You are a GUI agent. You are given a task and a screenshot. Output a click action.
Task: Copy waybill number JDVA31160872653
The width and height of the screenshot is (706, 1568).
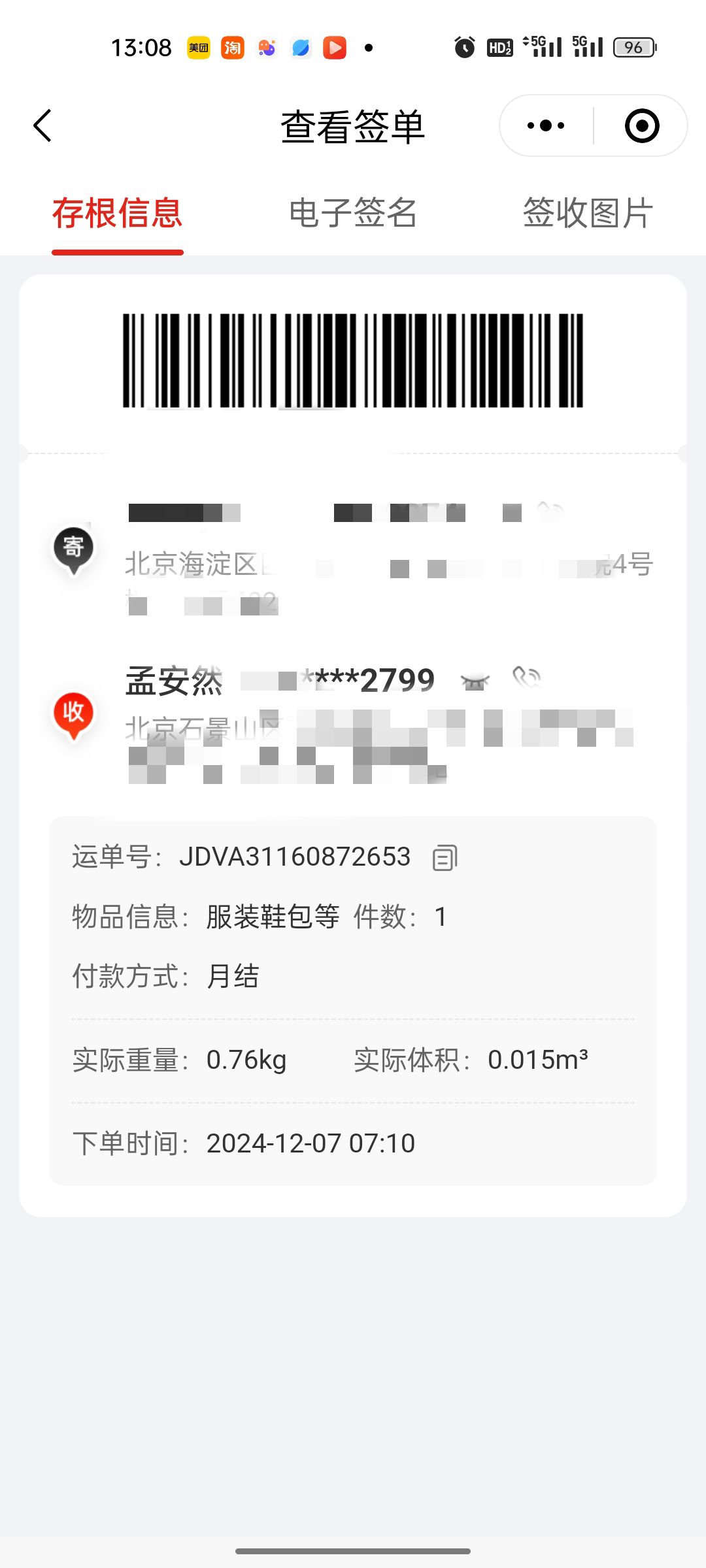click(x=445, y=857)
